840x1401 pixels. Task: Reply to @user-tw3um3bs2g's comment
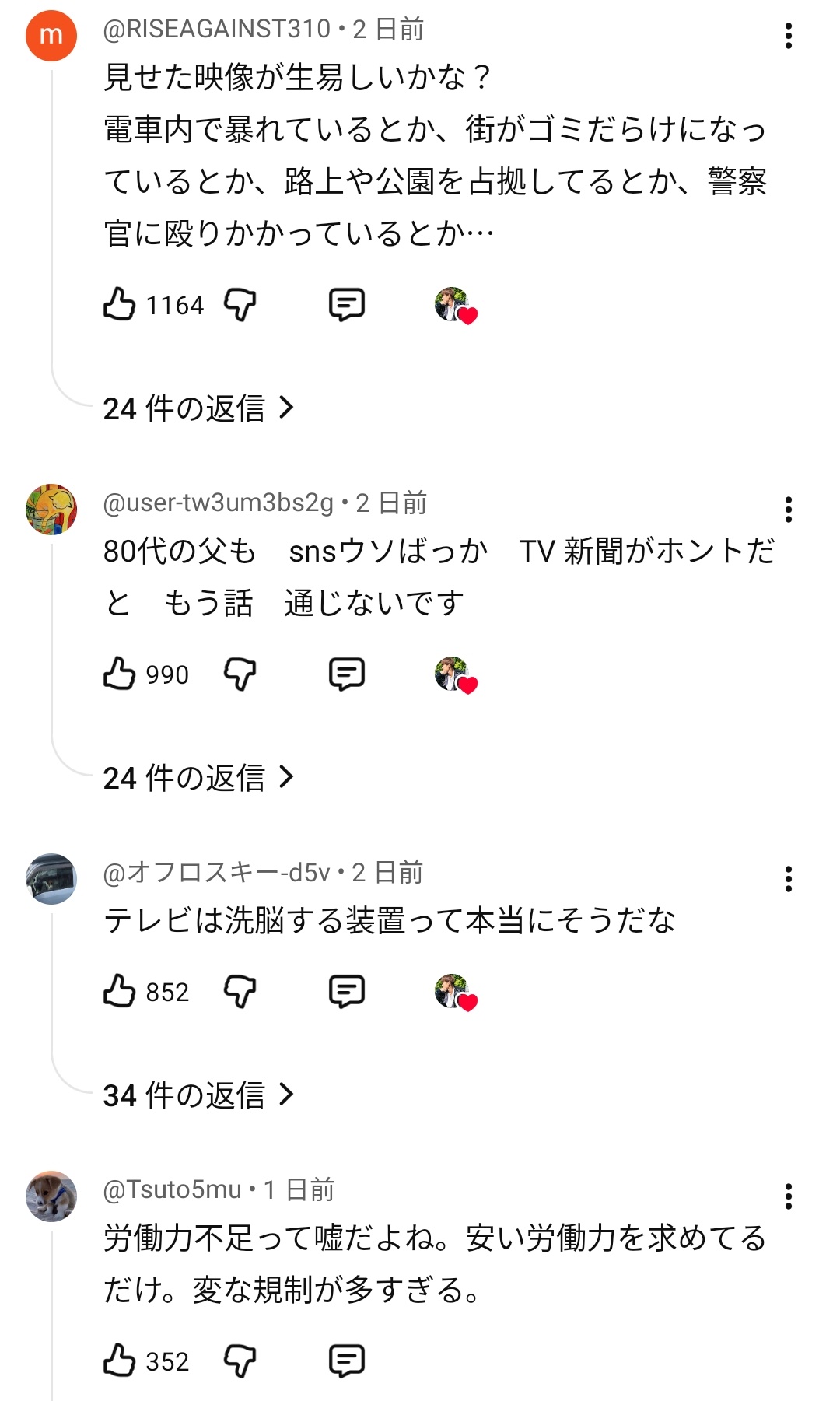(x=346, y=674)
